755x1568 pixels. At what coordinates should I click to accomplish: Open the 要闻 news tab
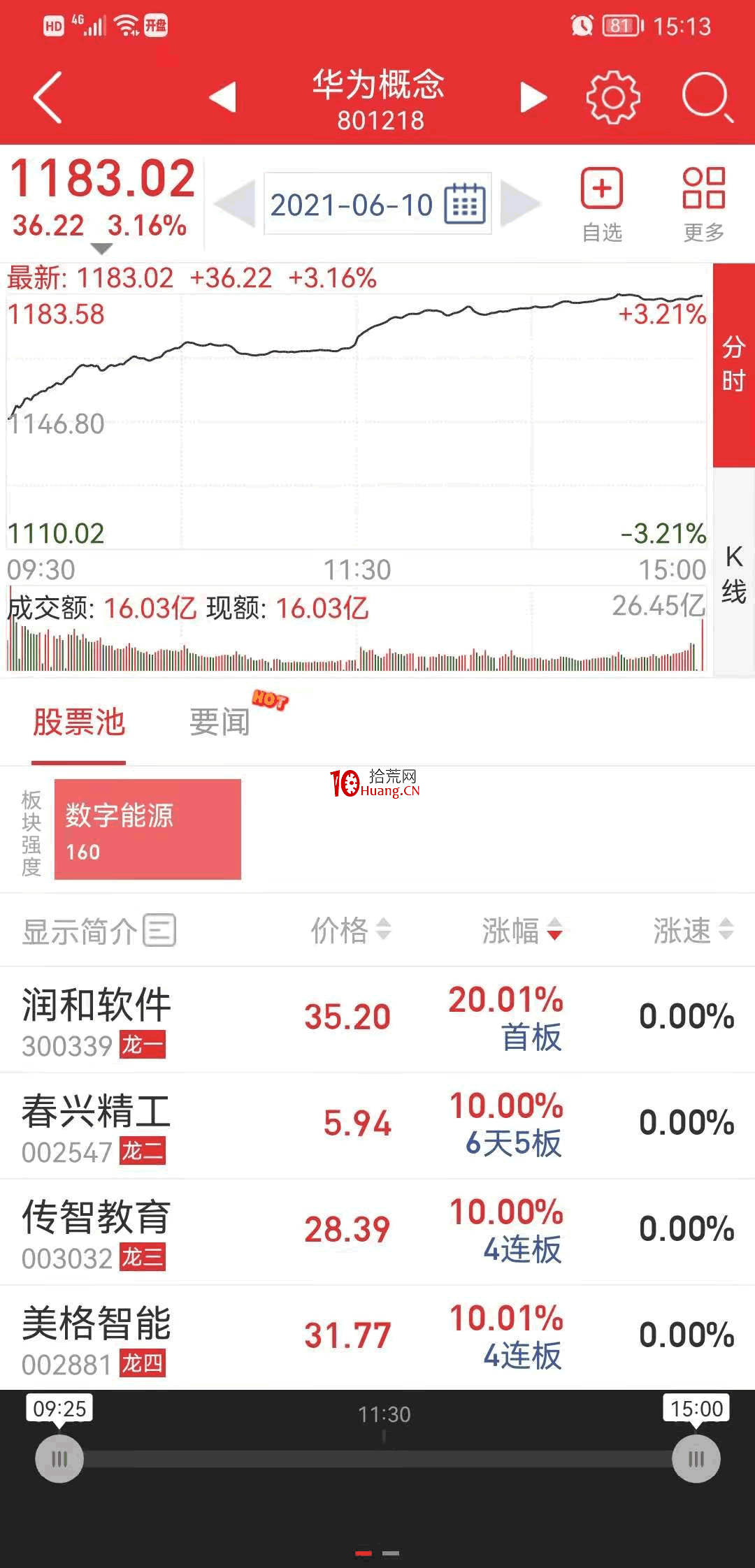click(x=219, y=722)
